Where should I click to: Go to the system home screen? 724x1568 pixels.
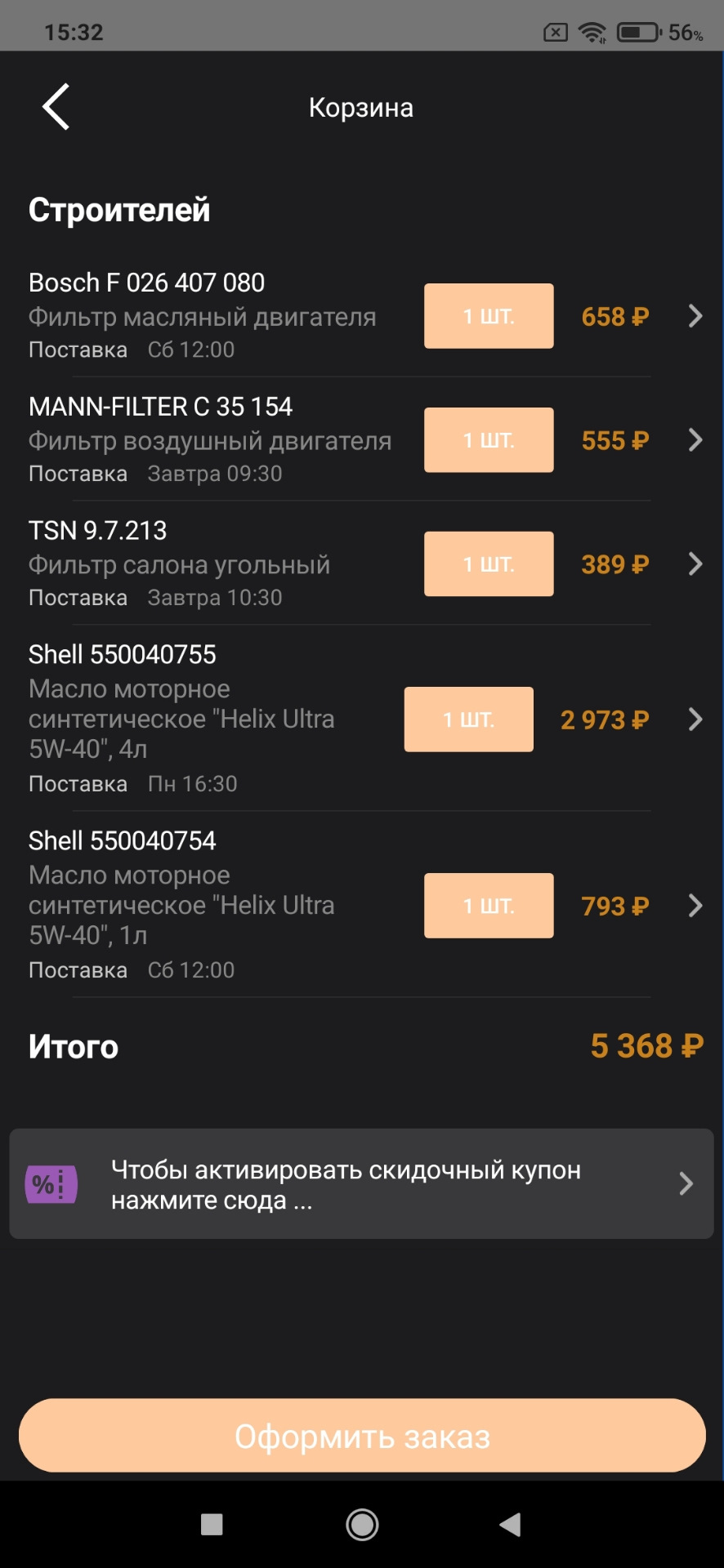pyautogui.click(x=362, y=1524)
